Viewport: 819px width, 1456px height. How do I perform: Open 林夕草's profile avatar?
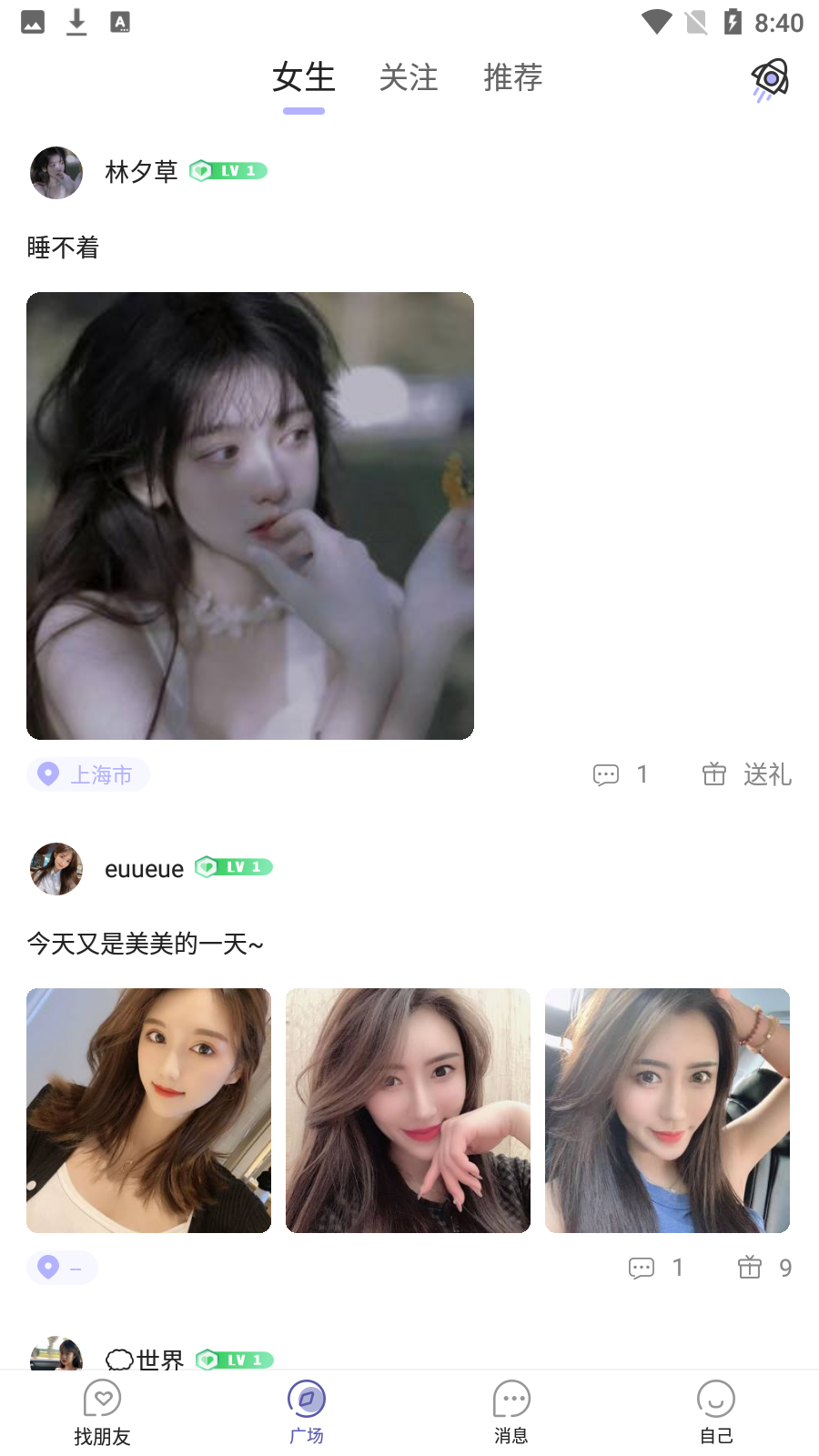[56, 172]
